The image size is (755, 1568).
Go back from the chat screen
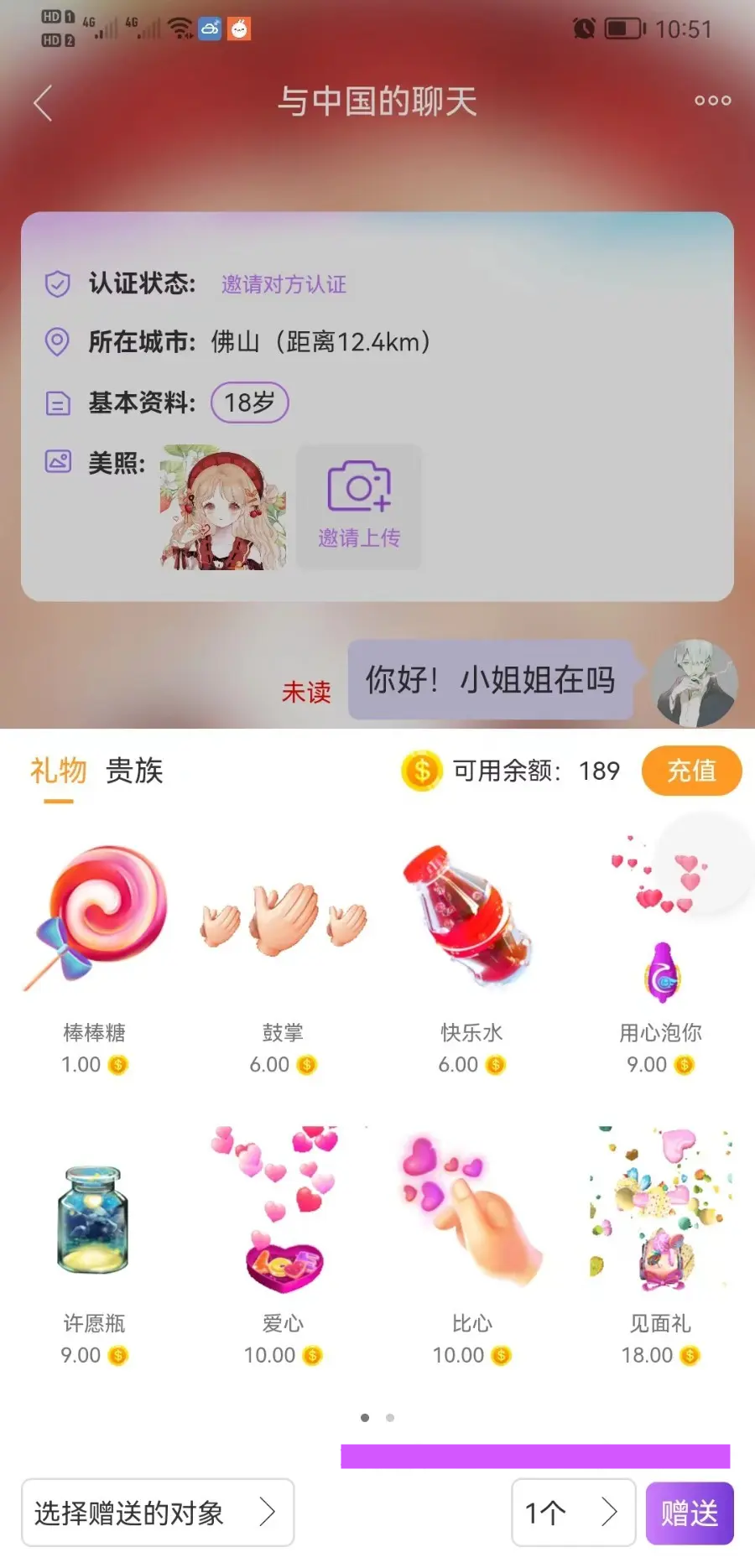(x=44, y=102)
